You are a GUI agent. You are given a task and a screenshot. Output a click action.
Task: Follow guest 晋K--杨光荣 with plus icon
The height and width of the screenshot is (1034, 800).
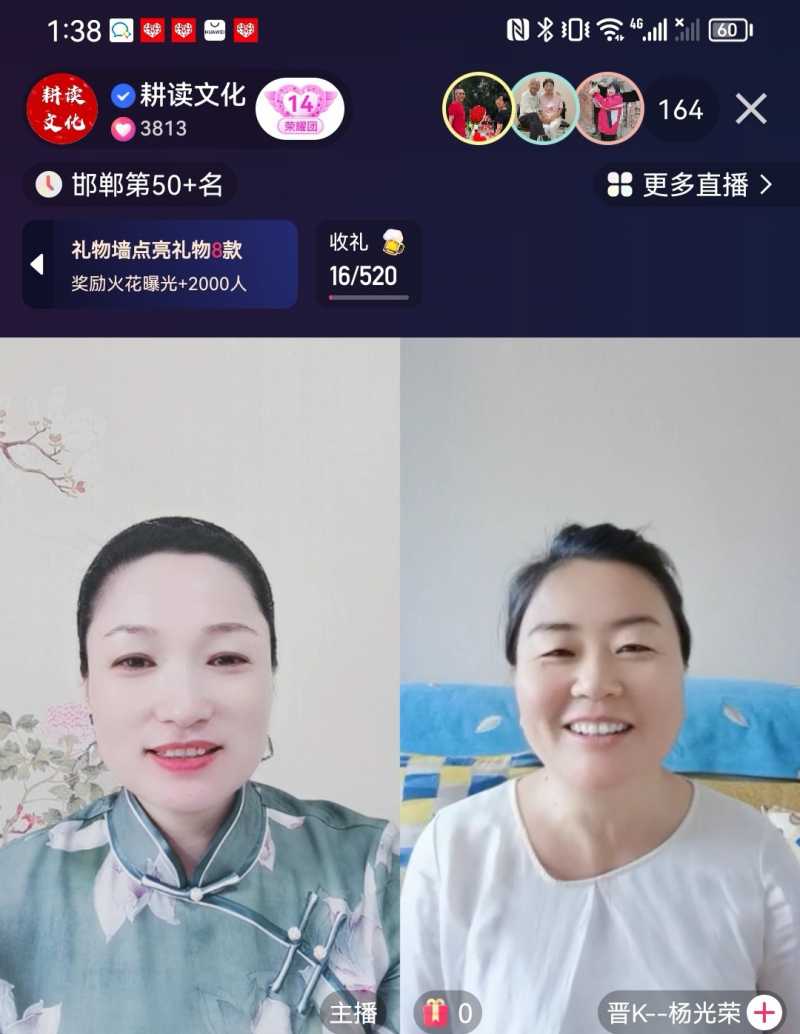coord(765,1012)
